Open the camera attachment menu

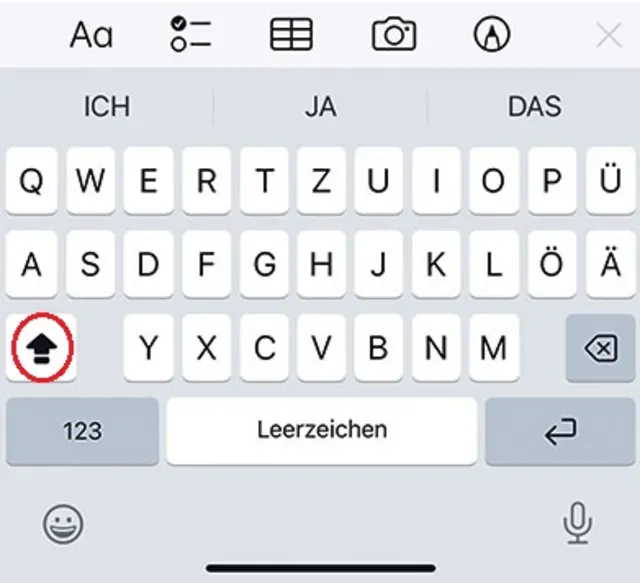(394, 35)
